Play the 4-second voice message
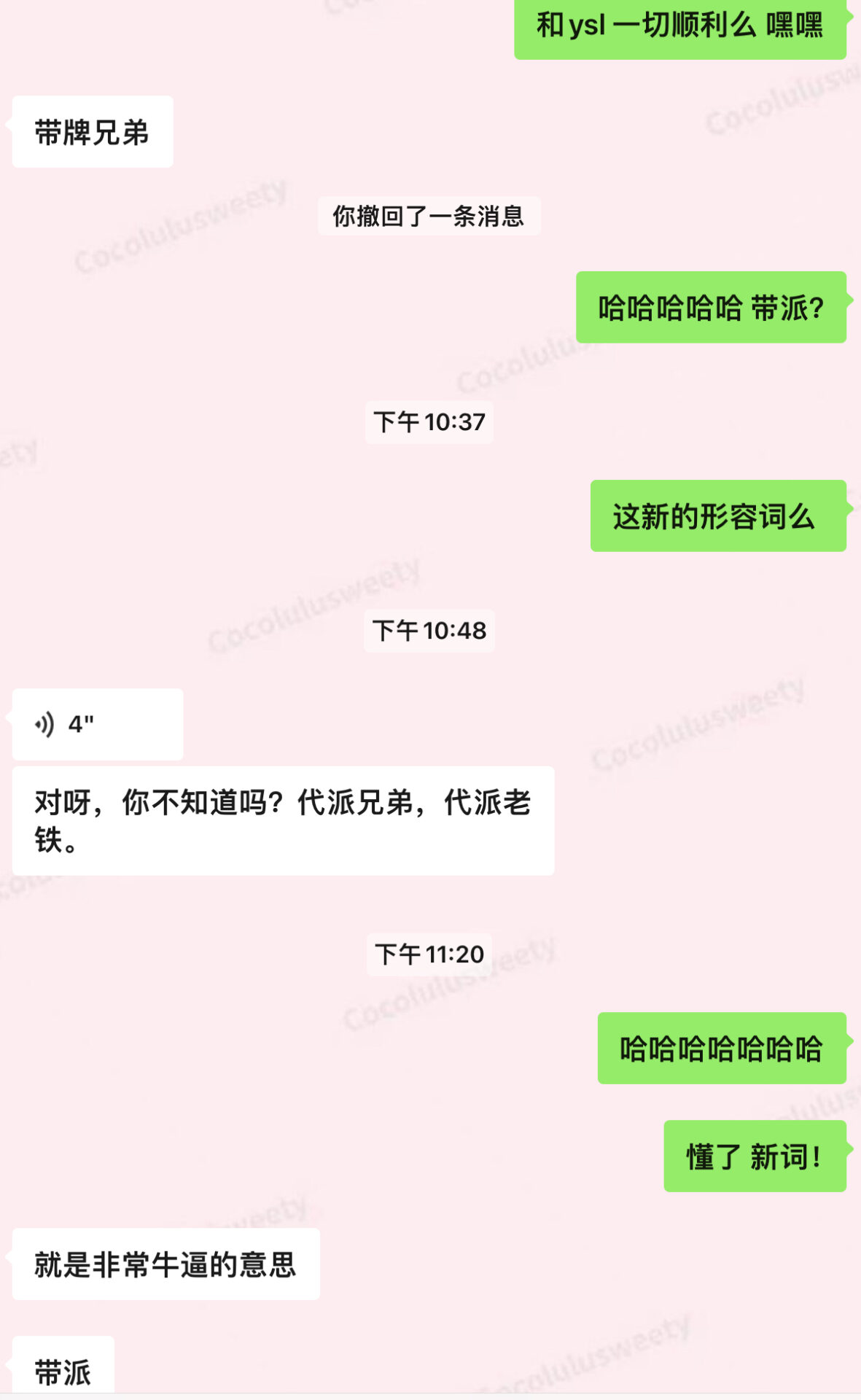The height and width of the screenshot is (1400, 861). tap(96, 724)
